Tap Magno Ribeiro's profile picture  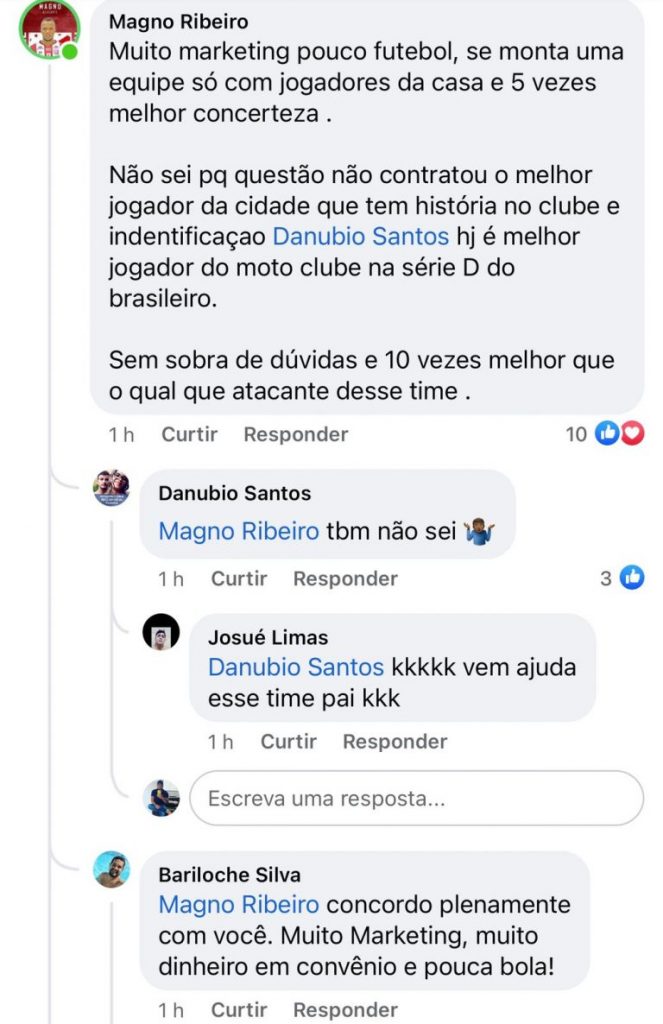[x=51, y=29]
